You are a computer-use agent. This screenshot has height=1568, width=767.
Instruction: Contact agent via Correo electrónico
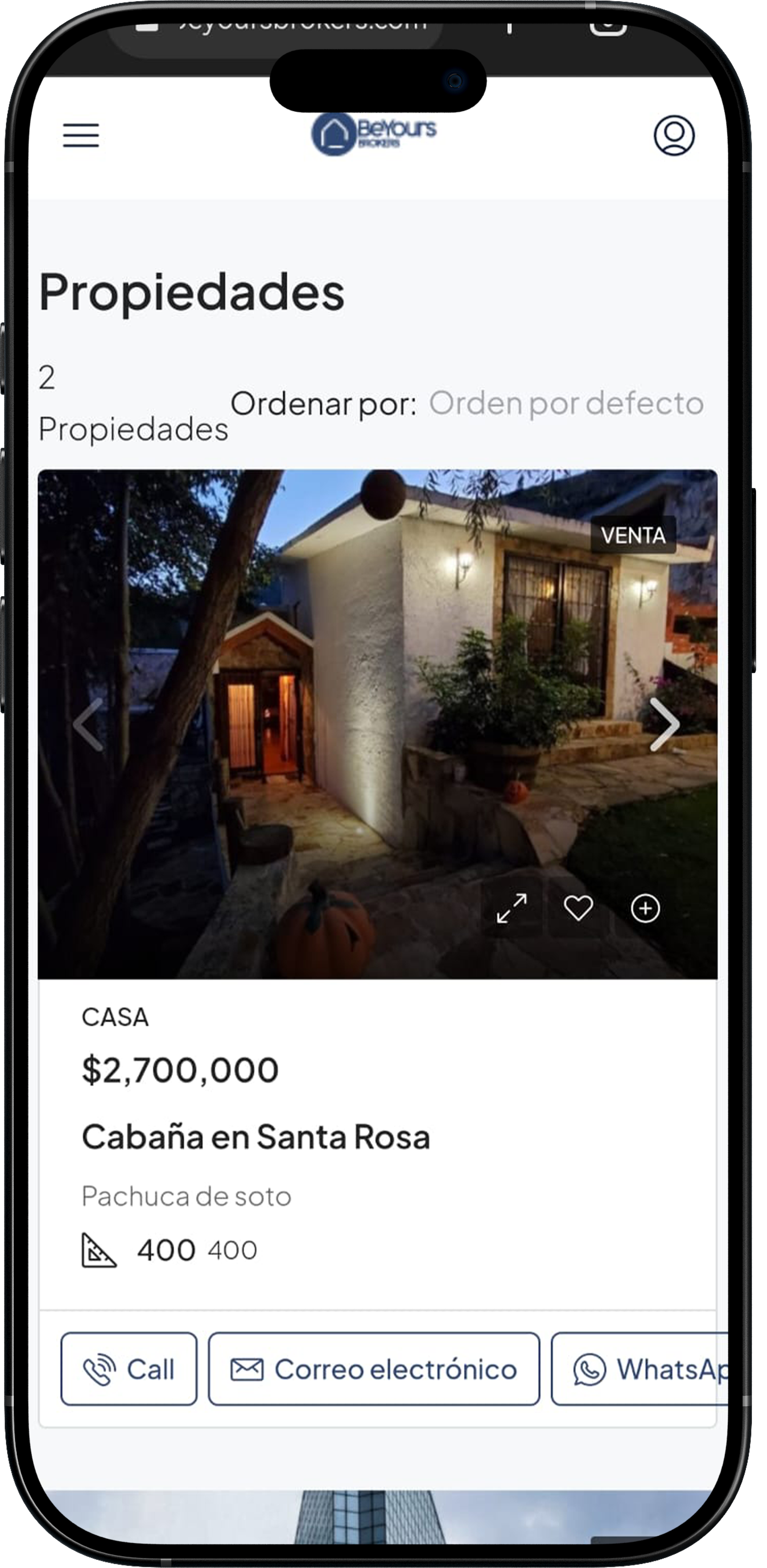tap(374, 1369)
